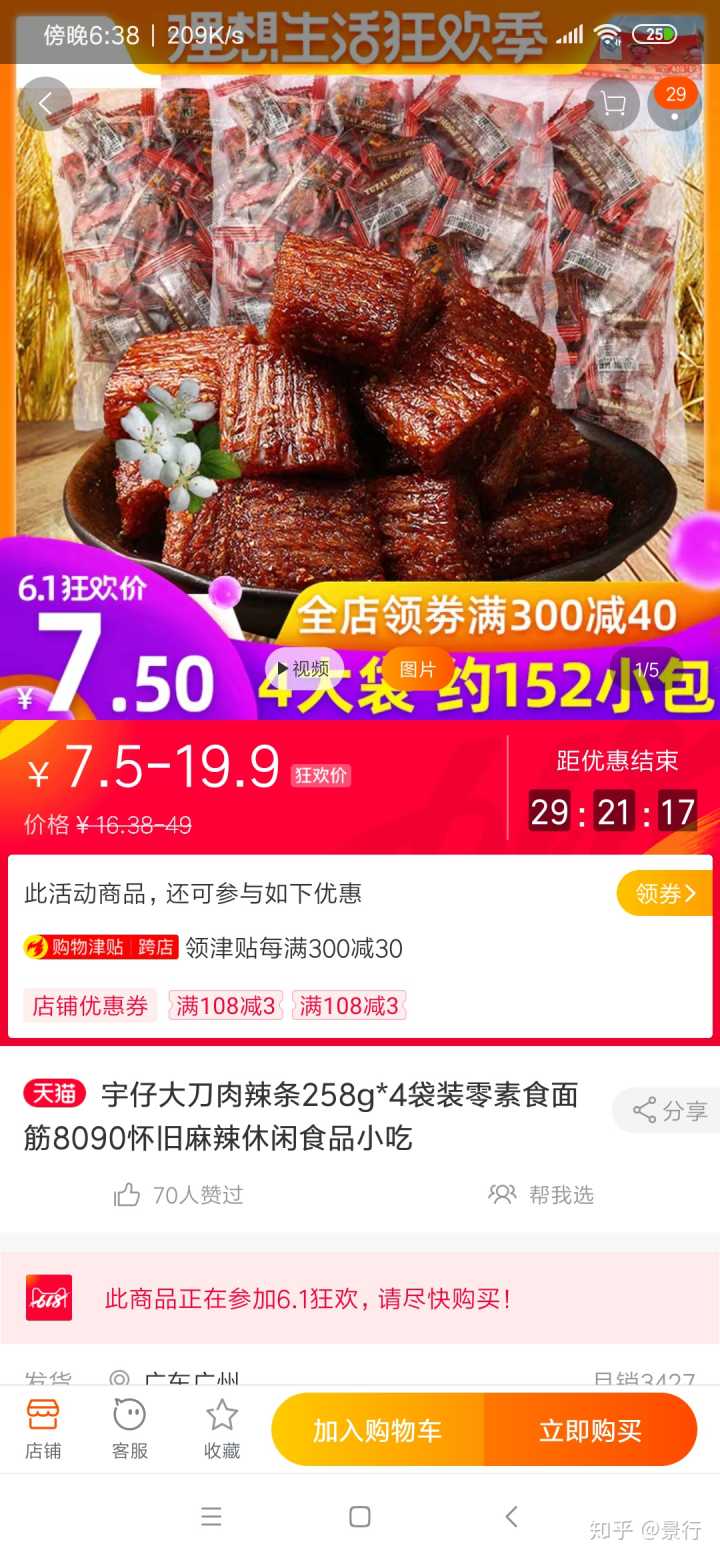
Task: Switch the gallery to 视频
Action: point(304,669)
